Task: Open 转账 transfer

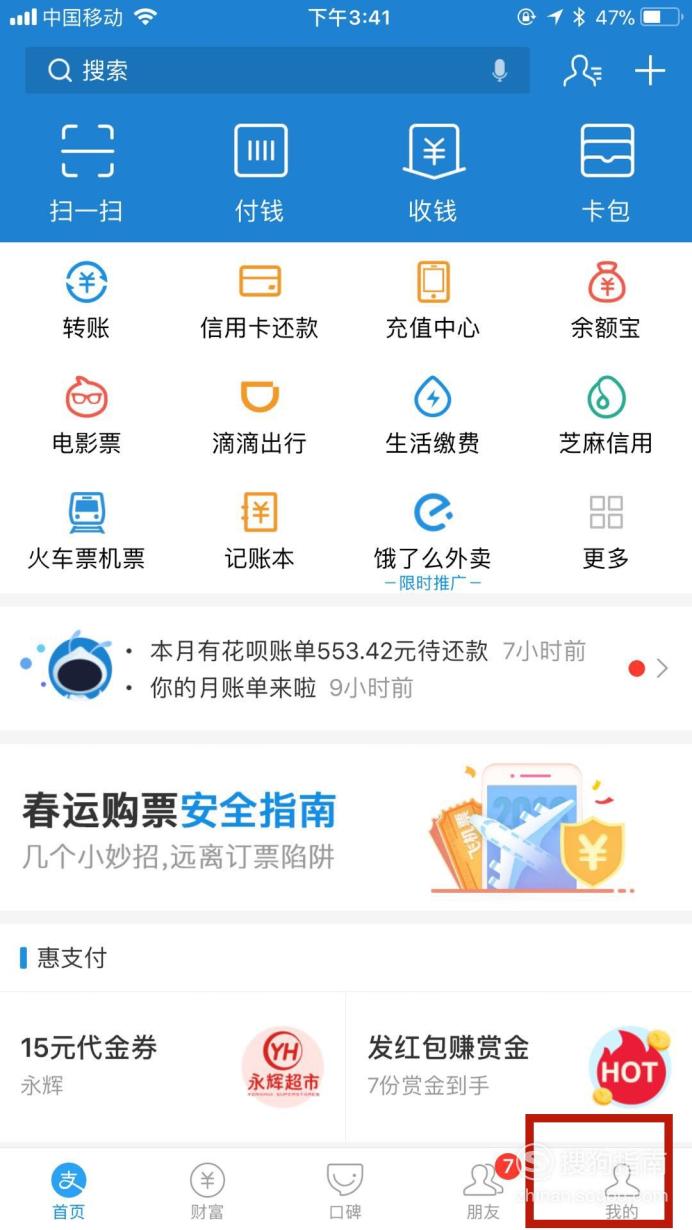Action: point(86,300)
